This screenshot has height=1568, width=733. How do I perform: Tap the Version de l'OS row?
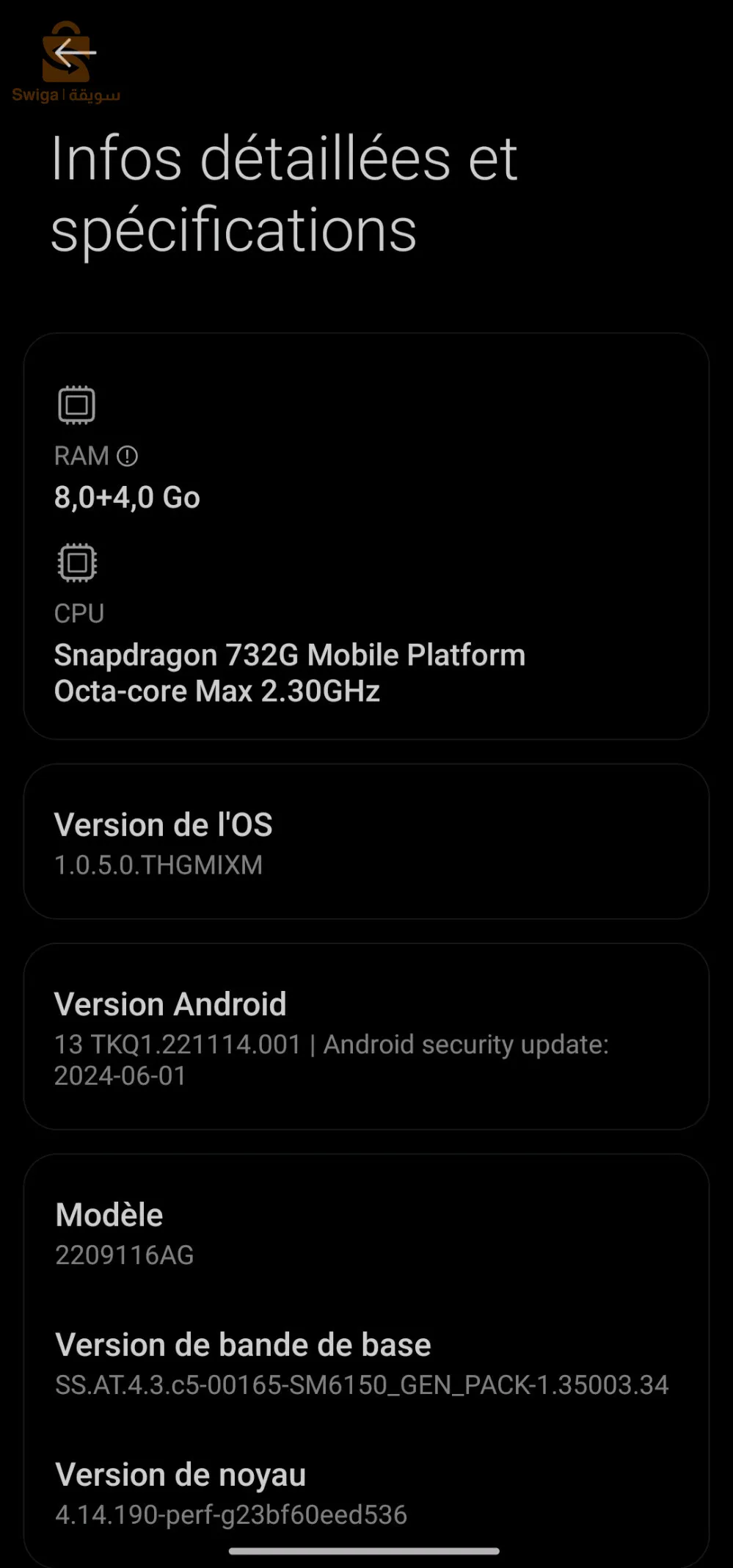click(x=365, y=842)
